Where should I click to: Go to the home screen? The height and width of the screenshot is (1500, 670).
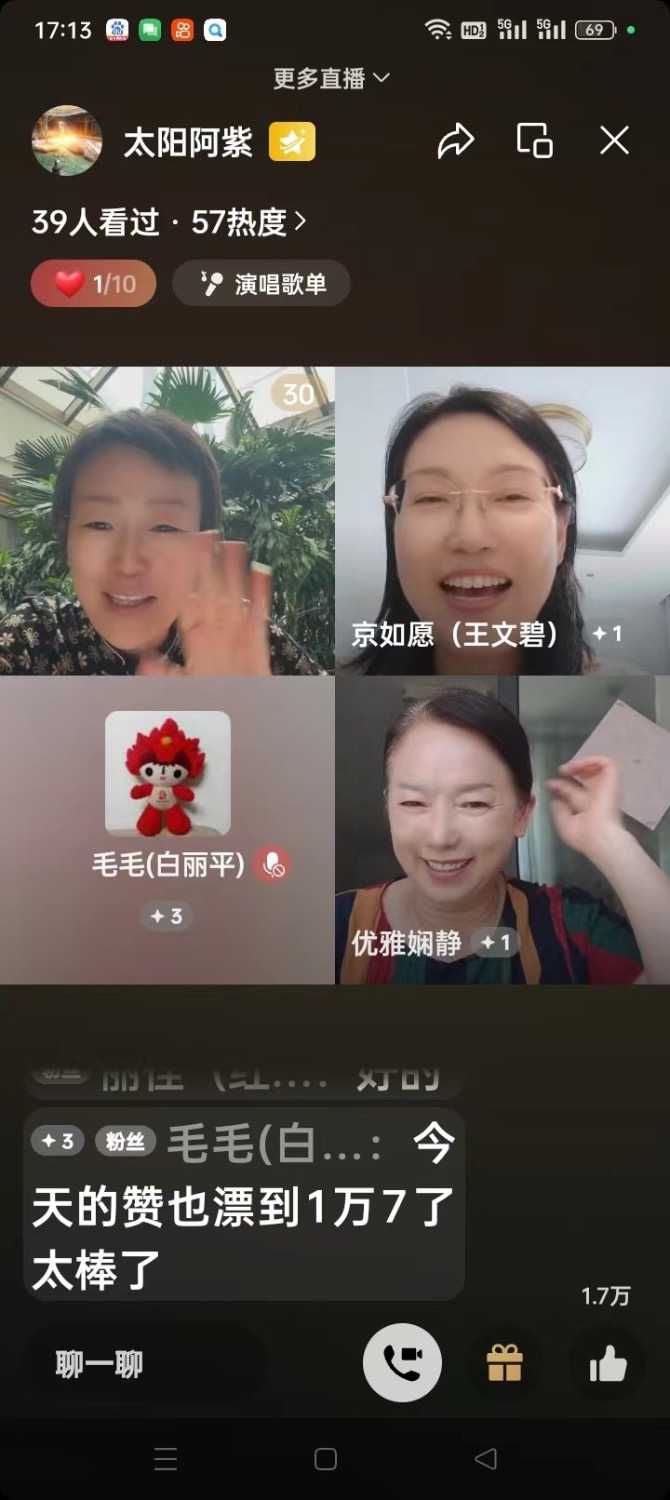pyautogui.click(x=326, y=1459)
